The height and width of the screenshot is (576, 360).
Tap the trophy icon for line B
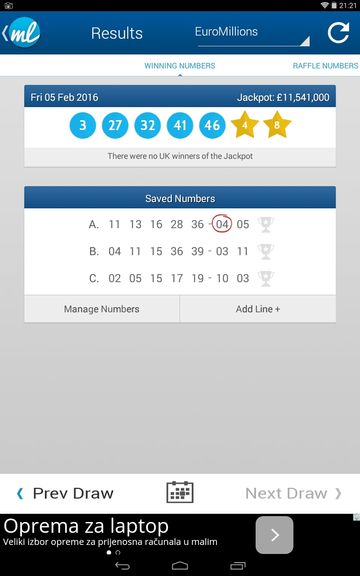tap(266, 251)
